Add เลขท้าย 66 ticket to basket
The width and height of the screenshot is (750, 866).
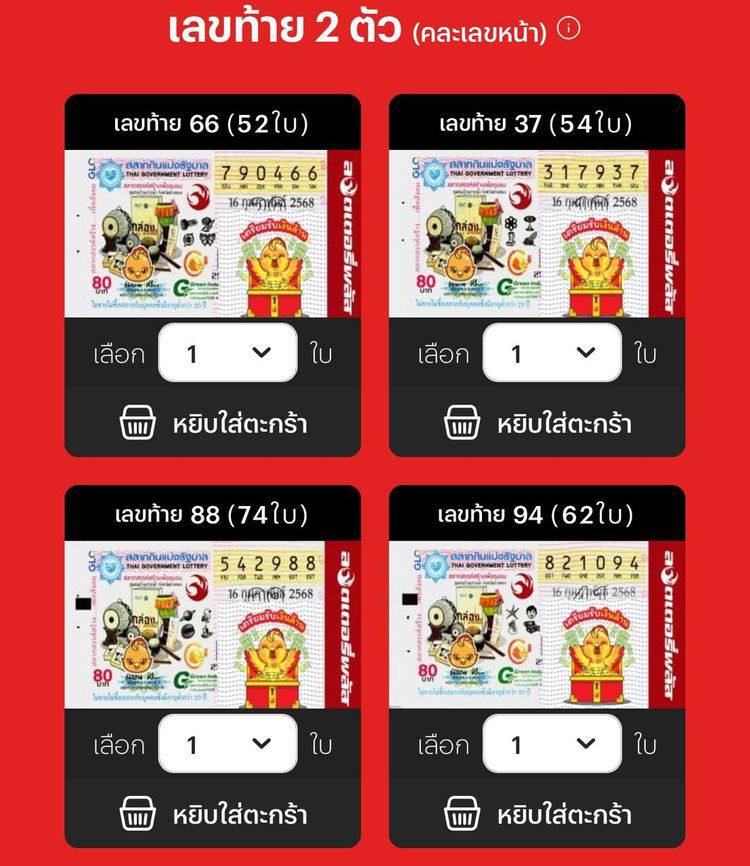(x=213, y=423)
